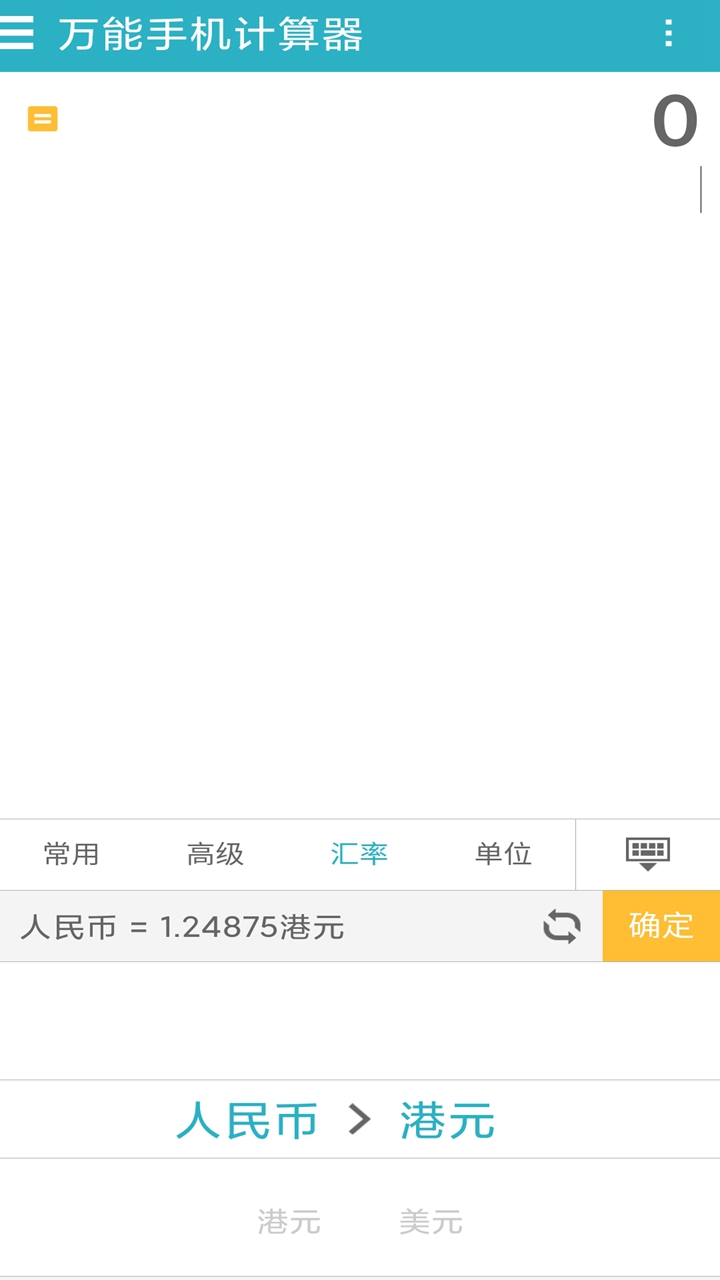Open the 单位 tab
The image size is (720, 1280).
[503, 854]
